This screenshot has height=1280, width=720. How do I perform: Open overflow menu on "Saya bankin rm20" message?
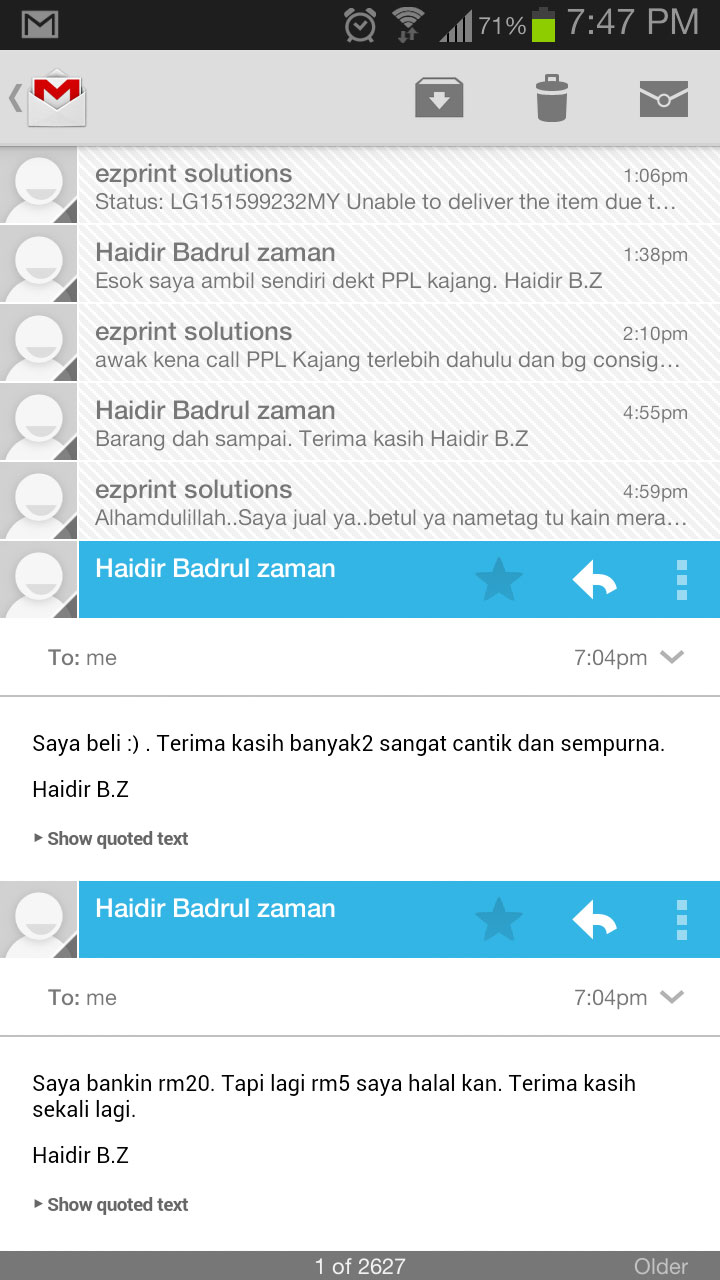pyautogui.click(x=682, y=919)
